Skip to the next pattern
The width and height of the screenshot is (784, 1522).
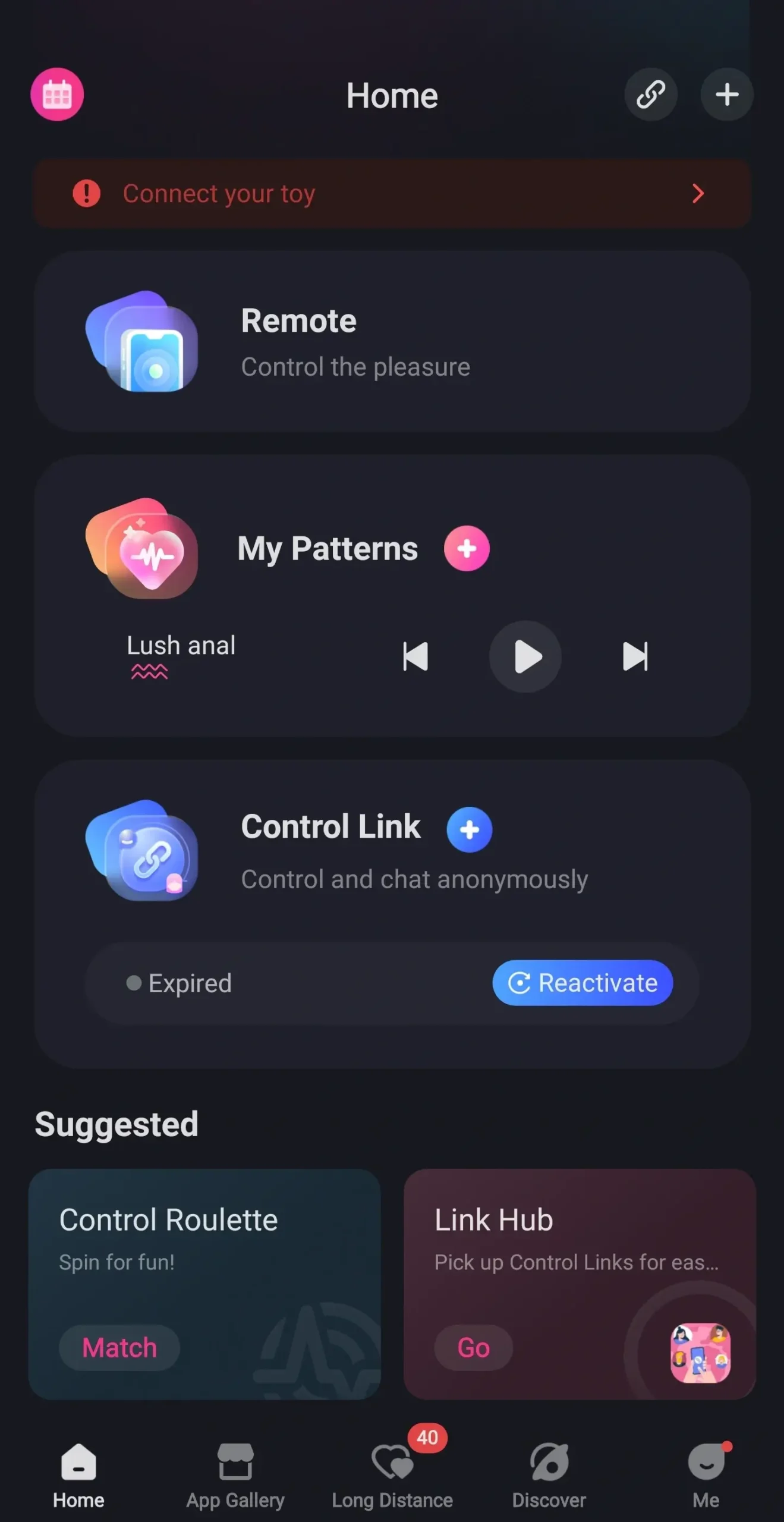tap(635, 656)
